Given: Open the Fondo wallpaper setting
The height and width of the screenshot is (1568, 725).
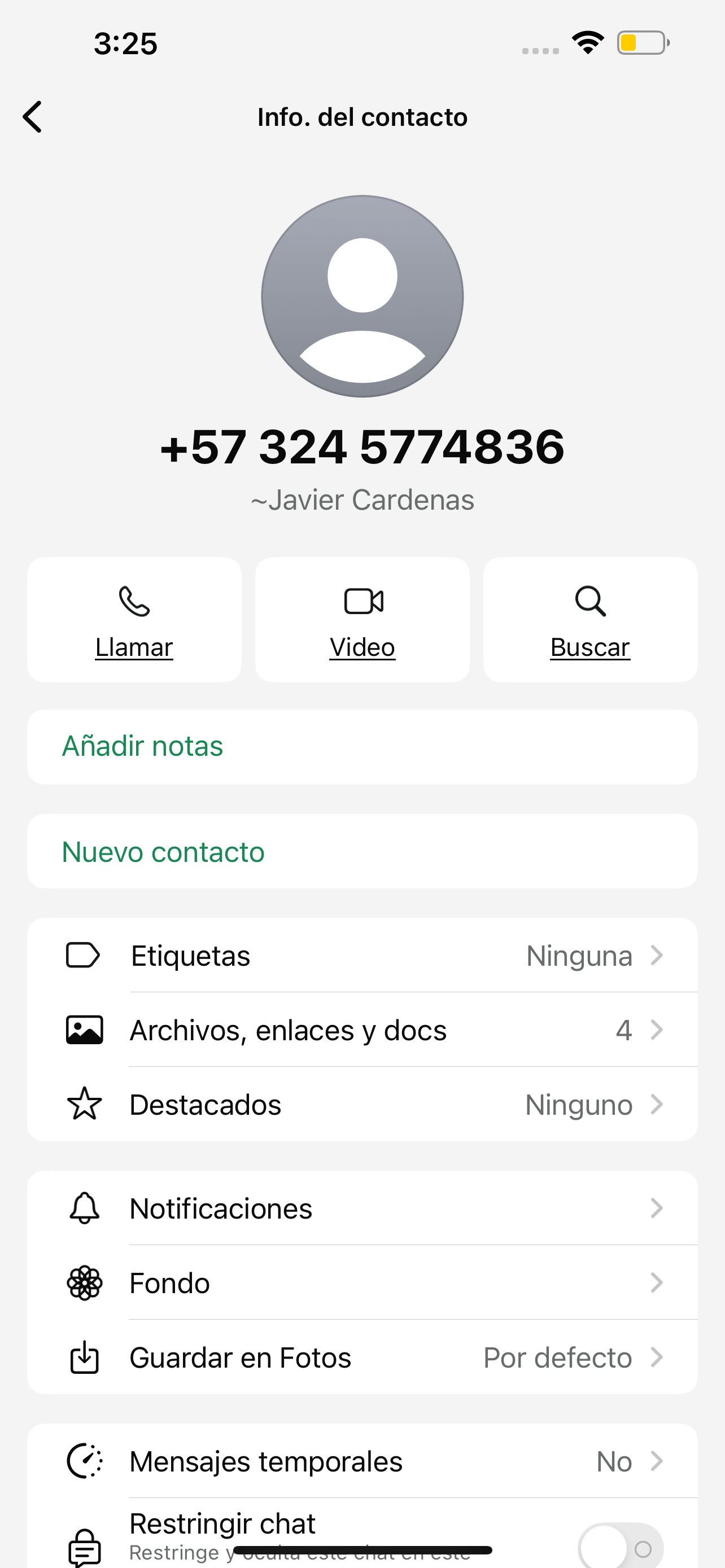Looking at the screenshot, I should pyautogui.click(x=362, y=1282).
